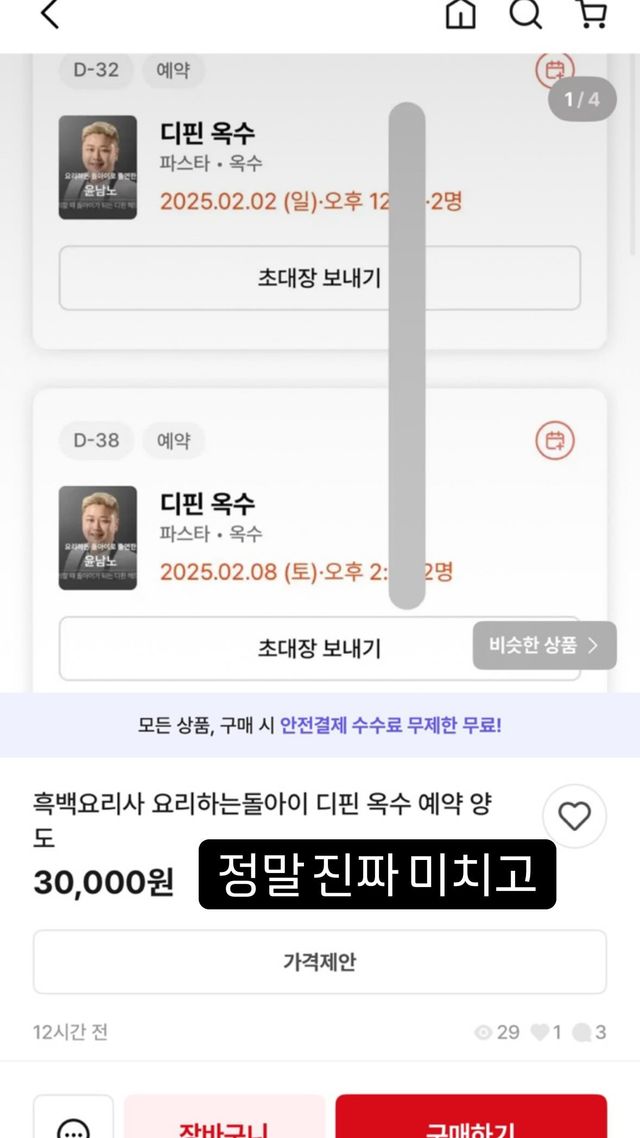
Task: Buy the reservation with 구매하기
Action: tap(471, 1122)
